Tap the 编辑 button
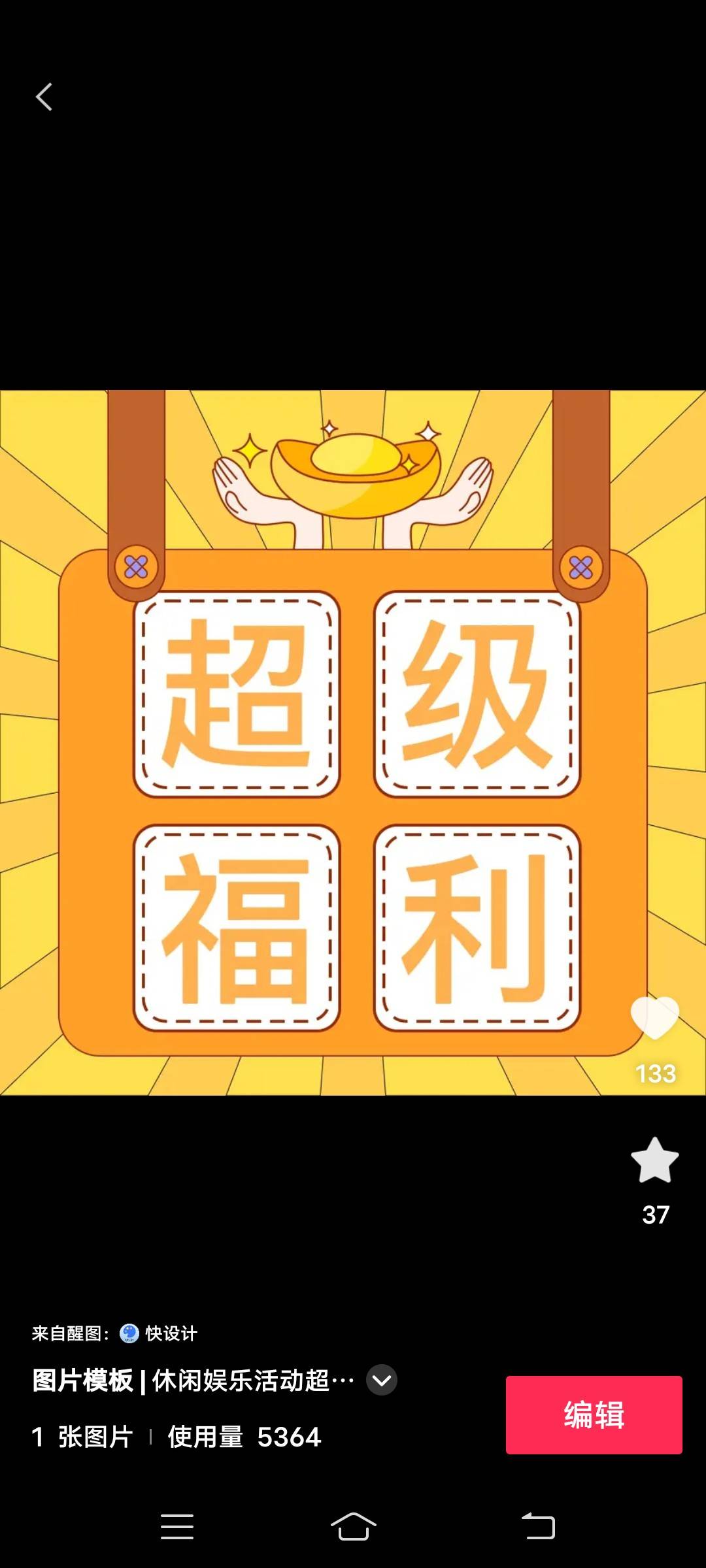This screenshot has width=706, height=1568. (x=594, y=1414)
